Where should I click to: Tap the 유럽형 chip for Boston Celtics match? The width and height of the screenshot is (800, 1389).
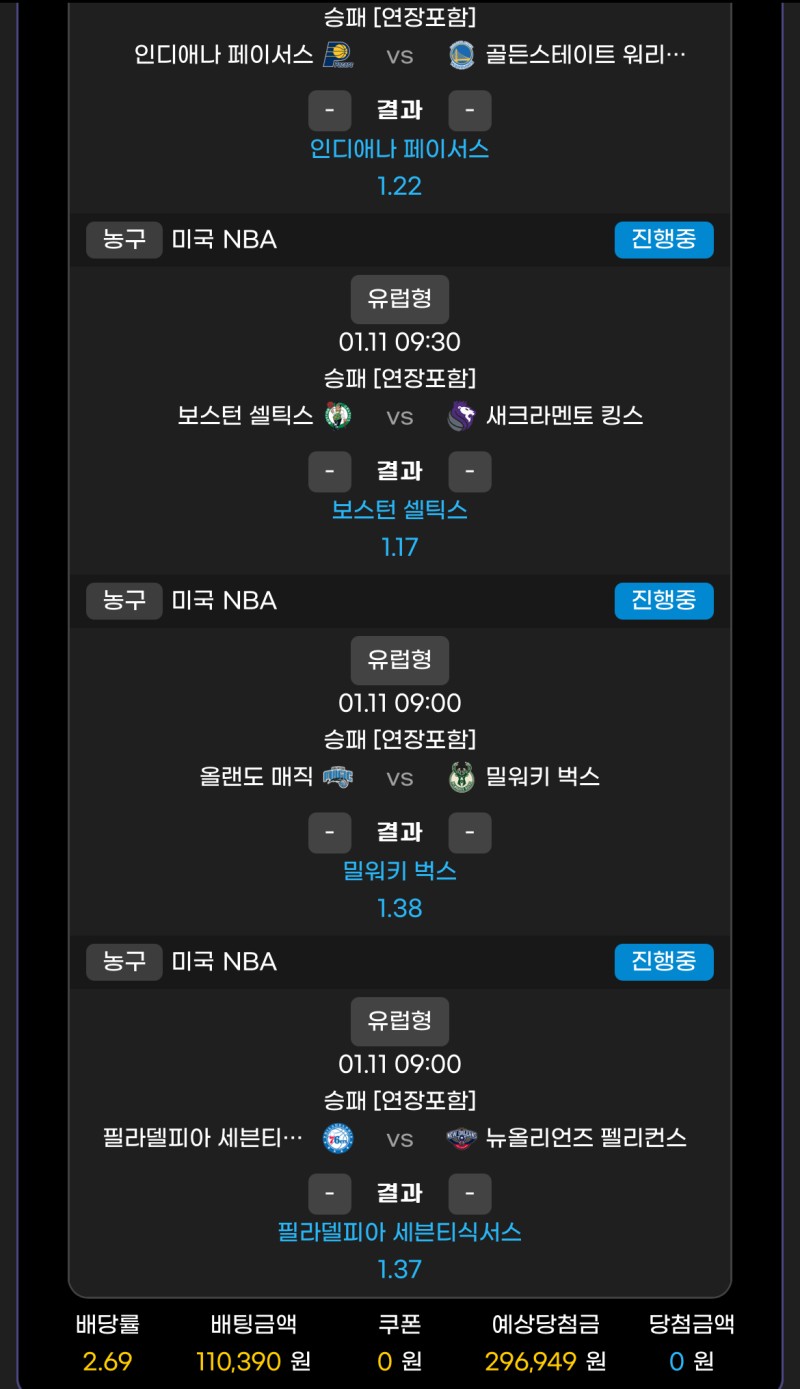click(399, 298)
